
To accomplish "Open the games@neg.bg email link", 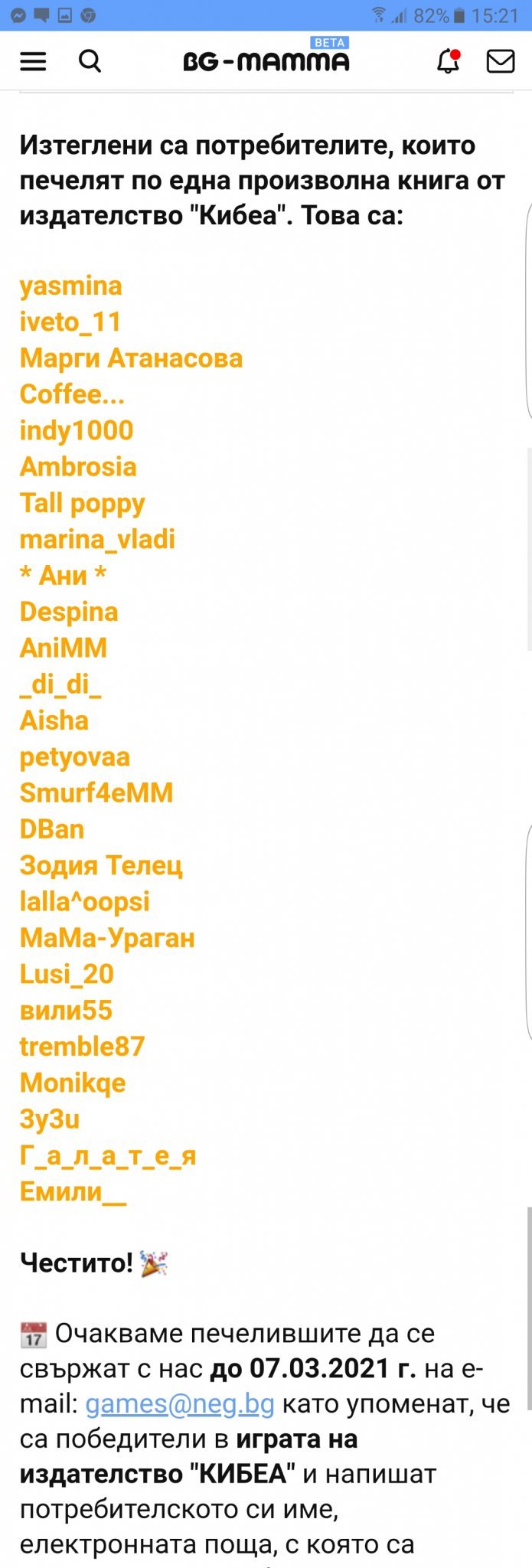I will coord(180,1403).
